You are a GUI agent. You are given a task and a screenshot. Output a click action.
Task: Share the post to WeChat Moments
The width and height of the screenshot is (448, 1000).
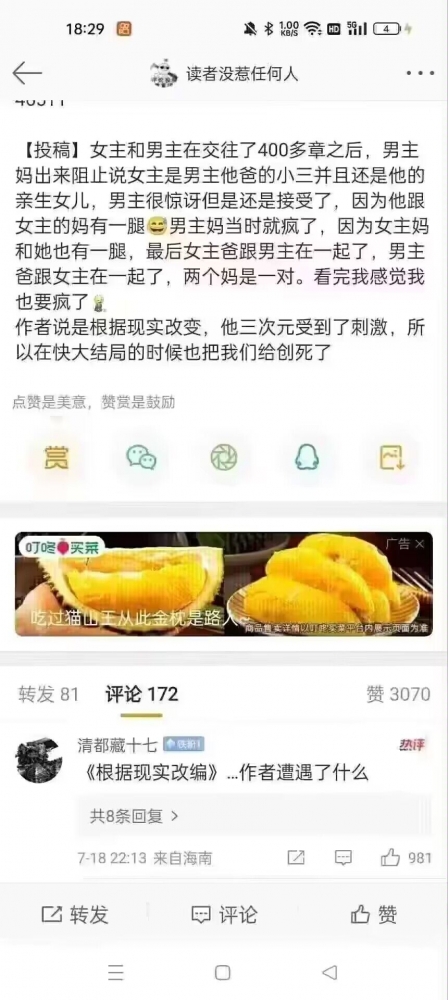tap(224, 457)
